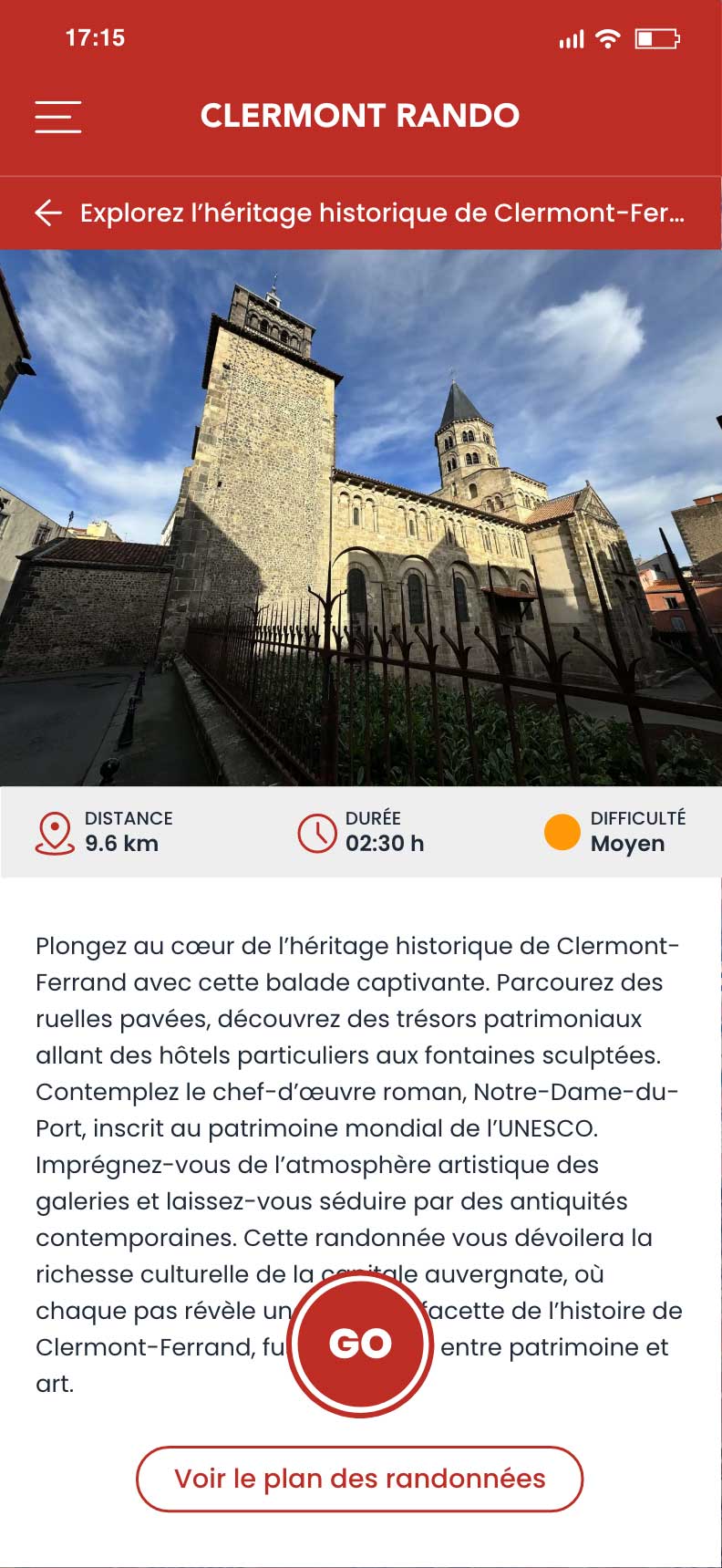Start the hike with the GO button
This screenshot has width=722, height=1568.
[360, 1344]
